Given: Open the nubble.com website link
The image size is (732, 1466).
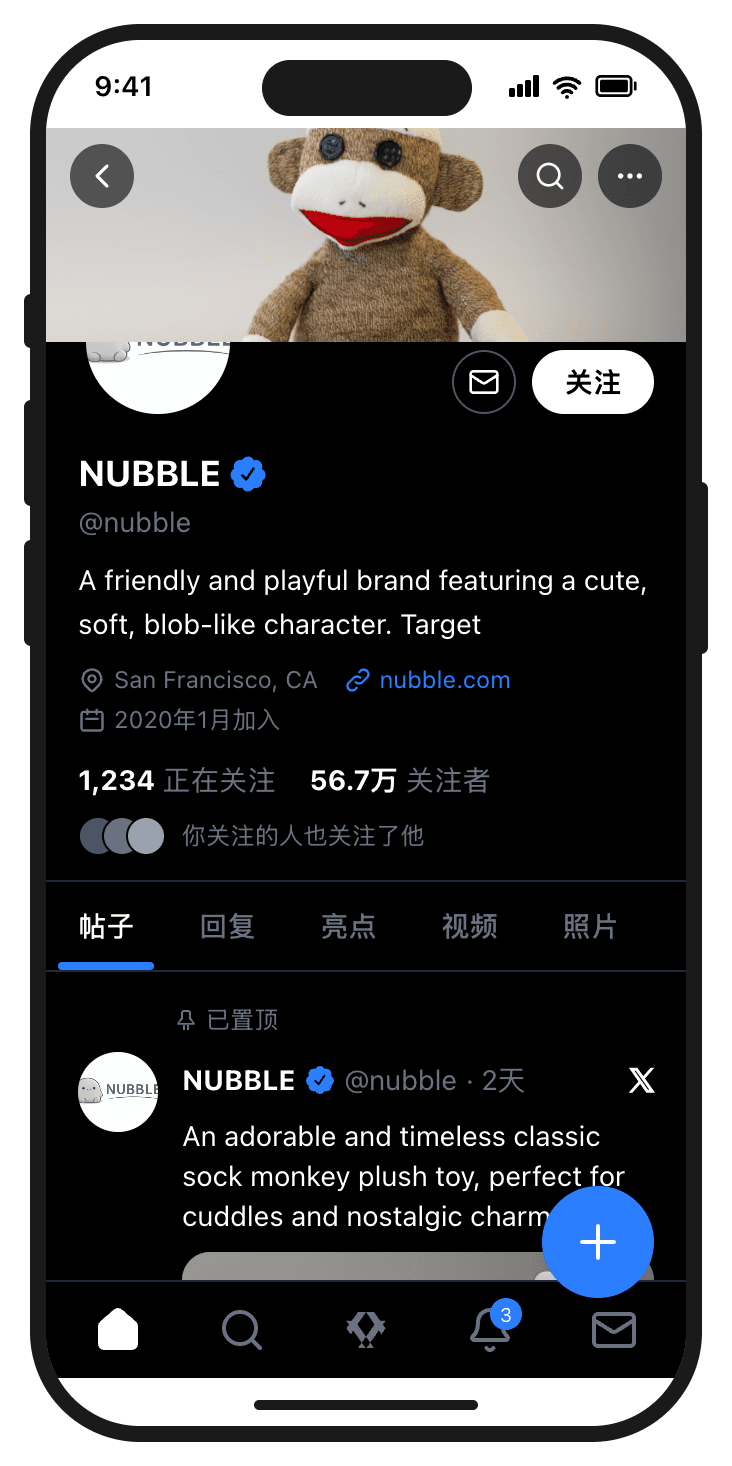Looking at the screenshot, I should [x=444, y=681].
